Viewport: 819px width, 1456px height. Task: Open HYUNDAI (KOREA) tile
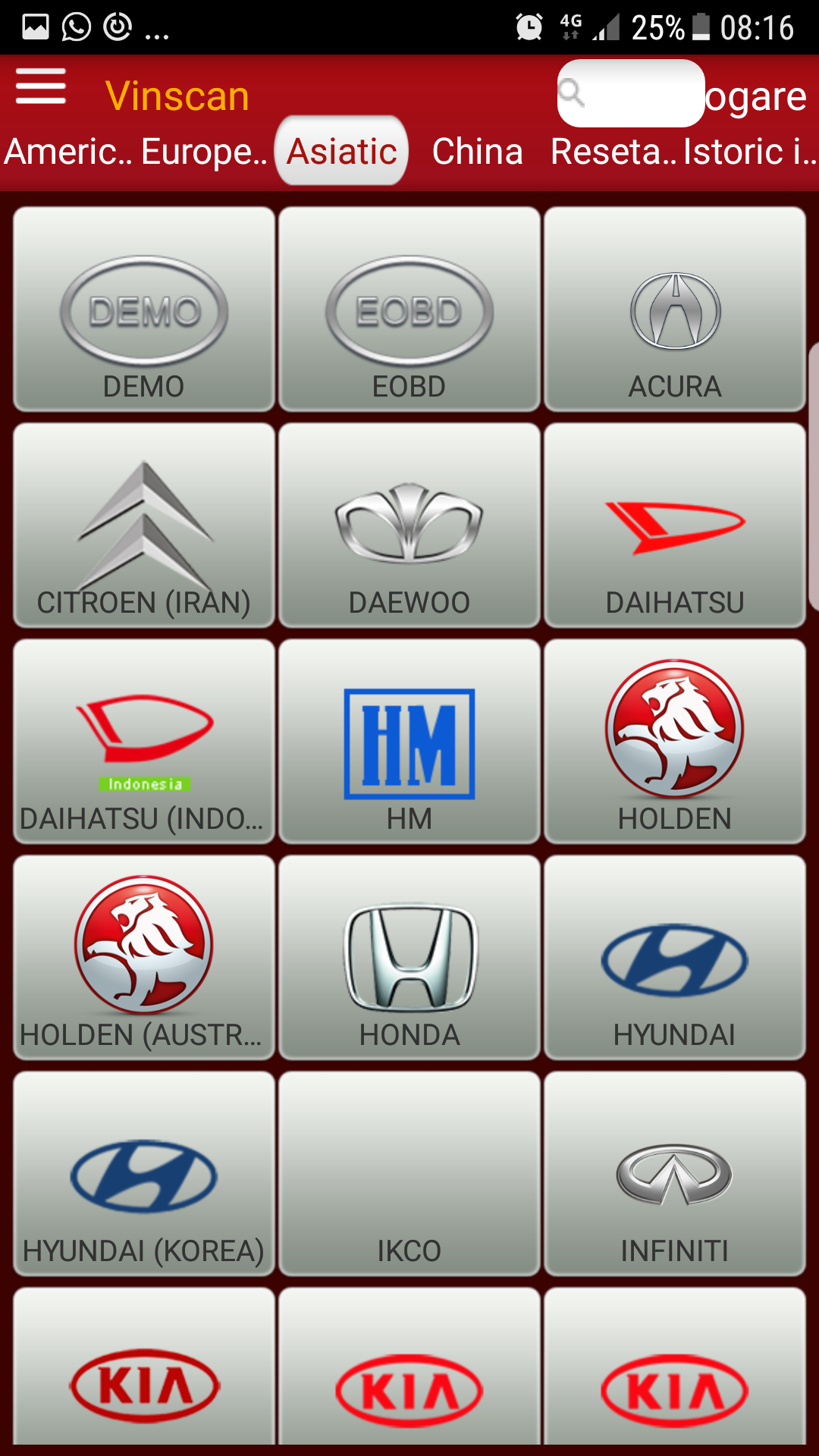[x=144, y=1174]
